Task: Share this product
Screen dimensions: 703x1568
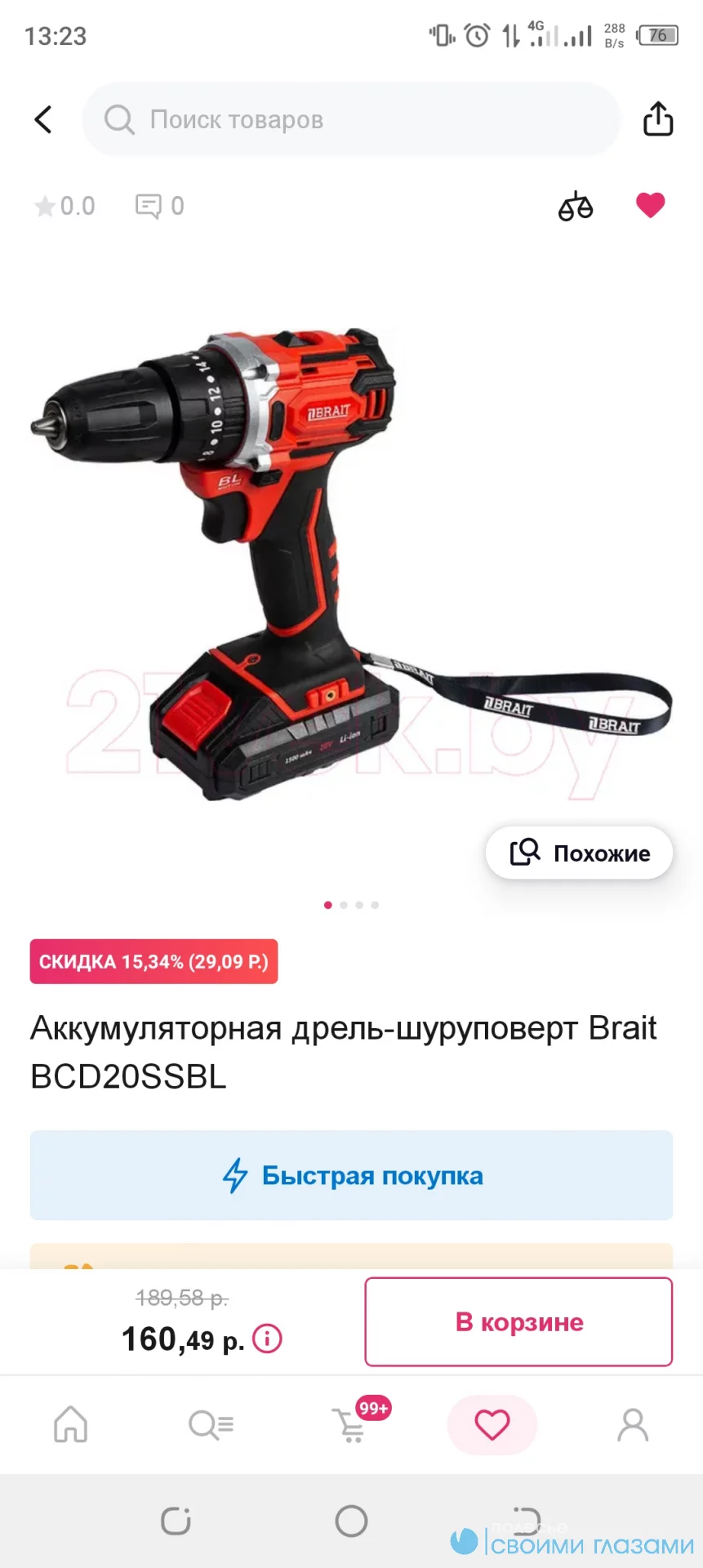Action: [657, 119]
